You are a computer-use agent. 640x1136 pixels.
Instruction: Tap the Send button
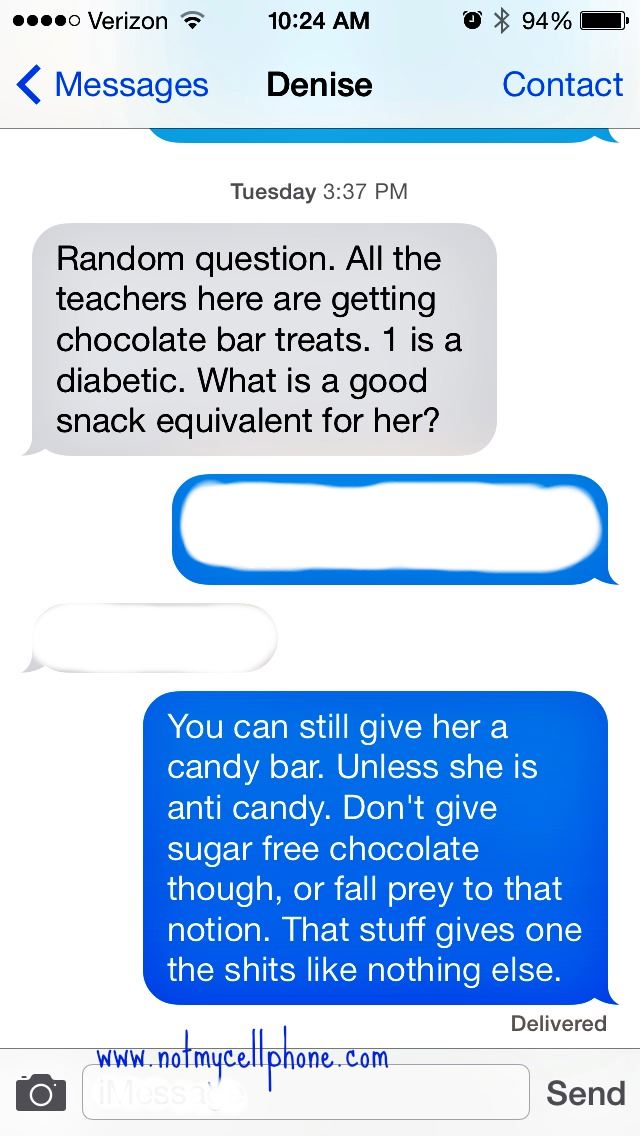[x=585, y=1093]
